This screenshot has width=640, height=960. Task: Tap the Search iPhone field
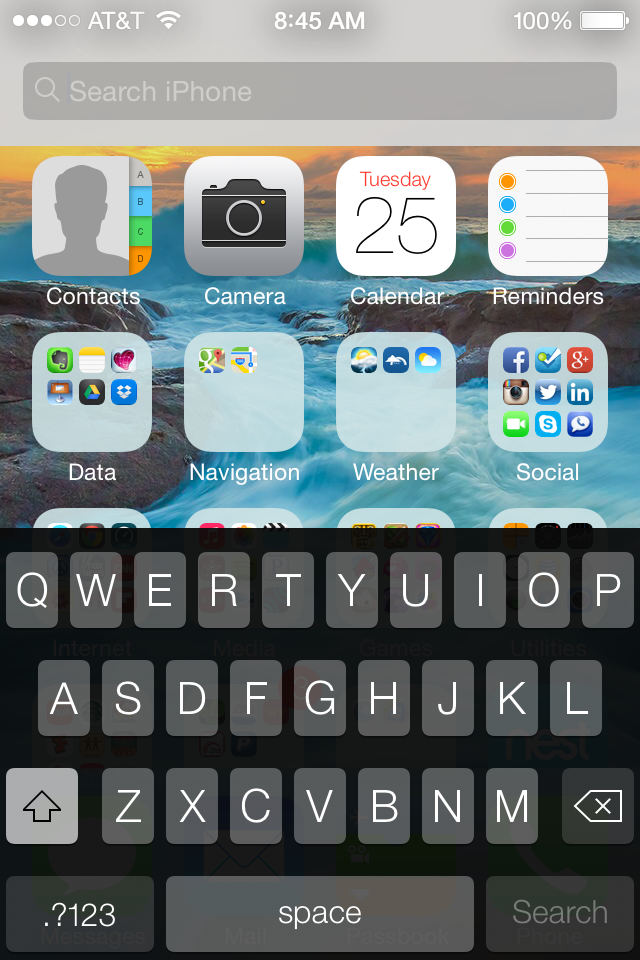point(320,91)
